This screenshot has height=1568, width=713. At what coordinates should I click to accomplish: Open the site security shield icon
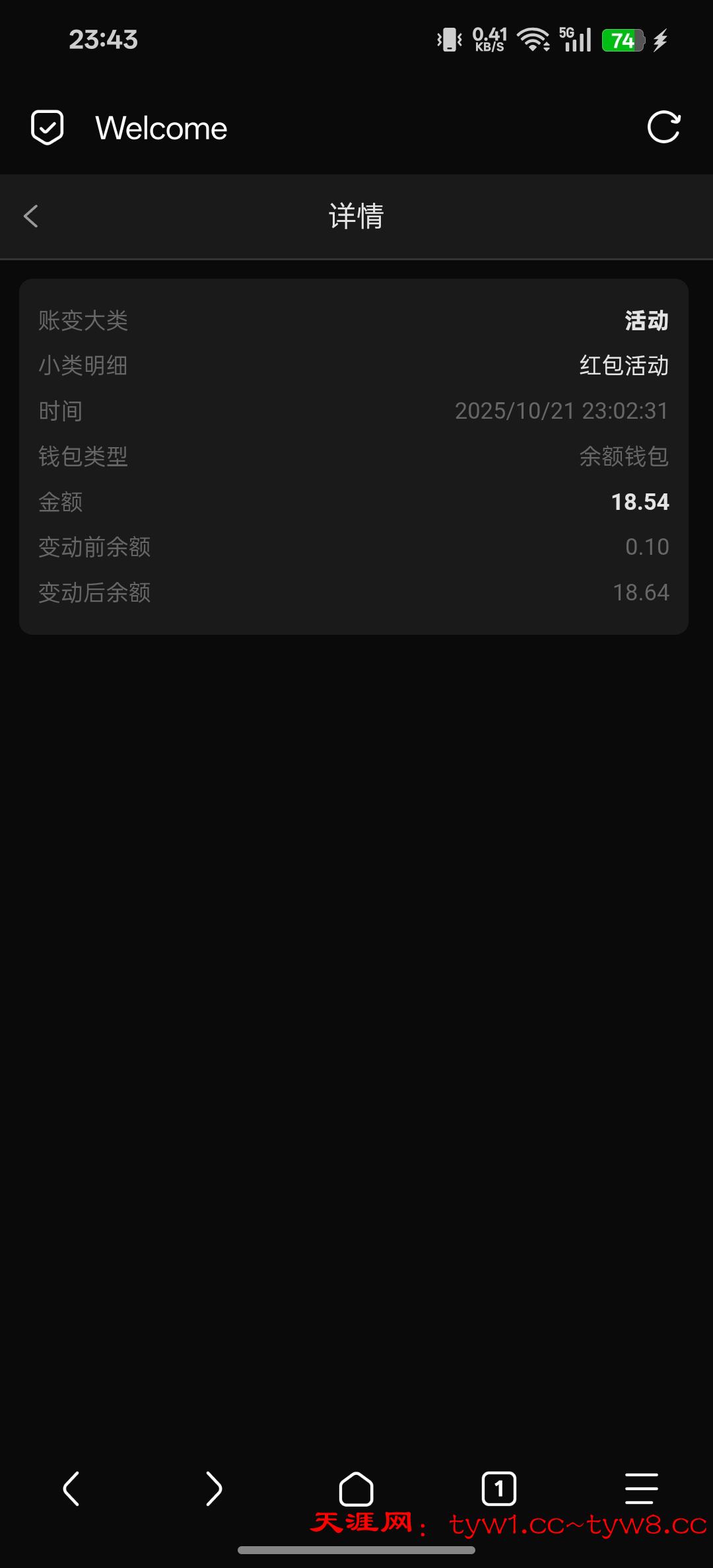pyautogui.click(x=48, y=127)
